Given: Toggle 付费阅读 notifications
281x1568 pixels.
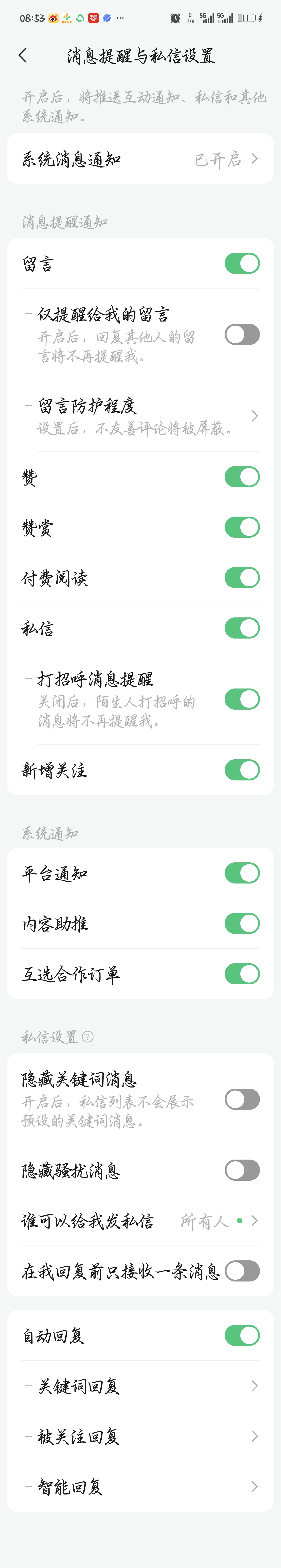Looking at the screenshot, I should coord(242,578).
